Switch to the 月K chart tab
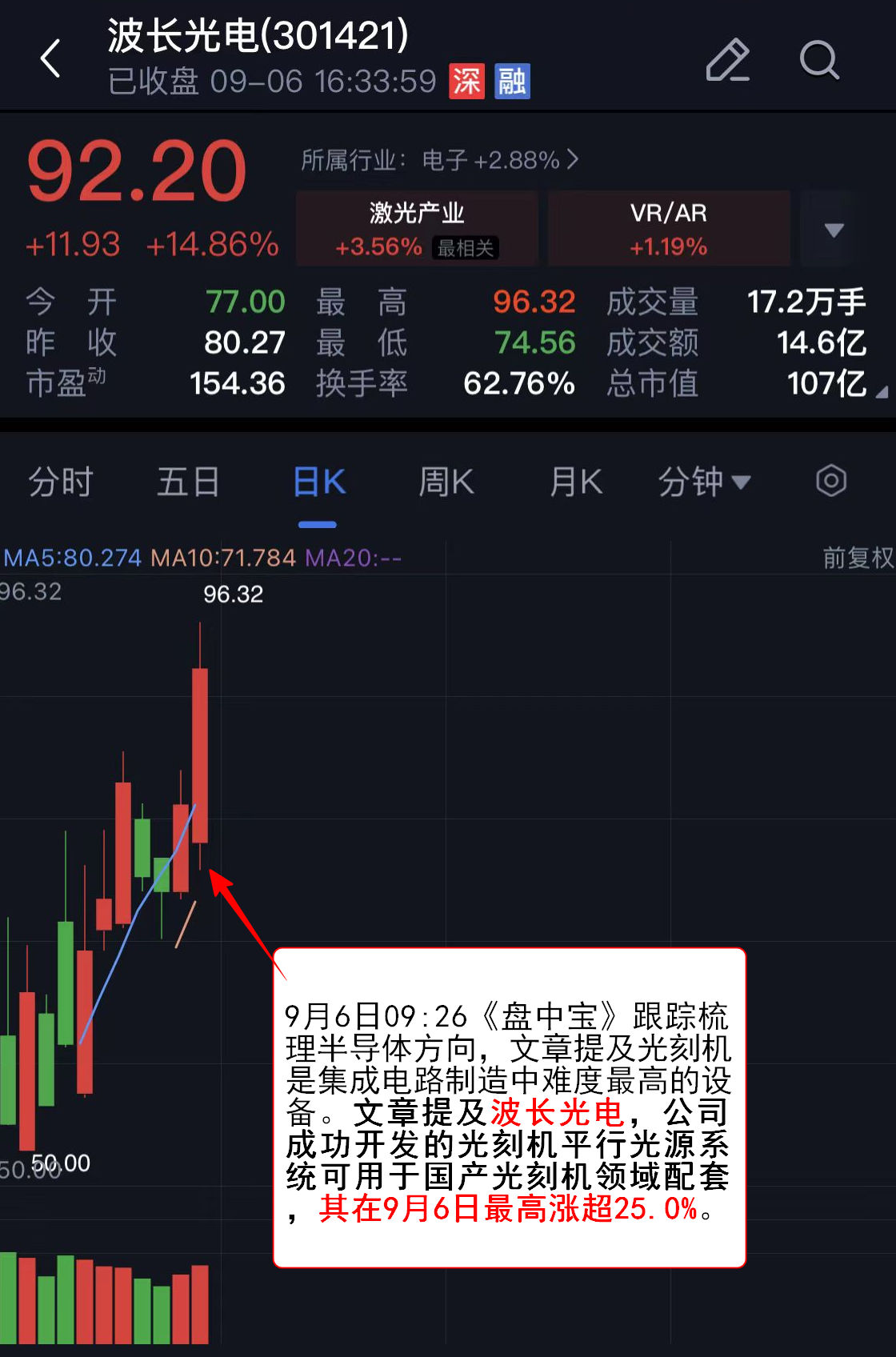The height and width of the screenshot is (1357, 896). [x=576, y=482]
